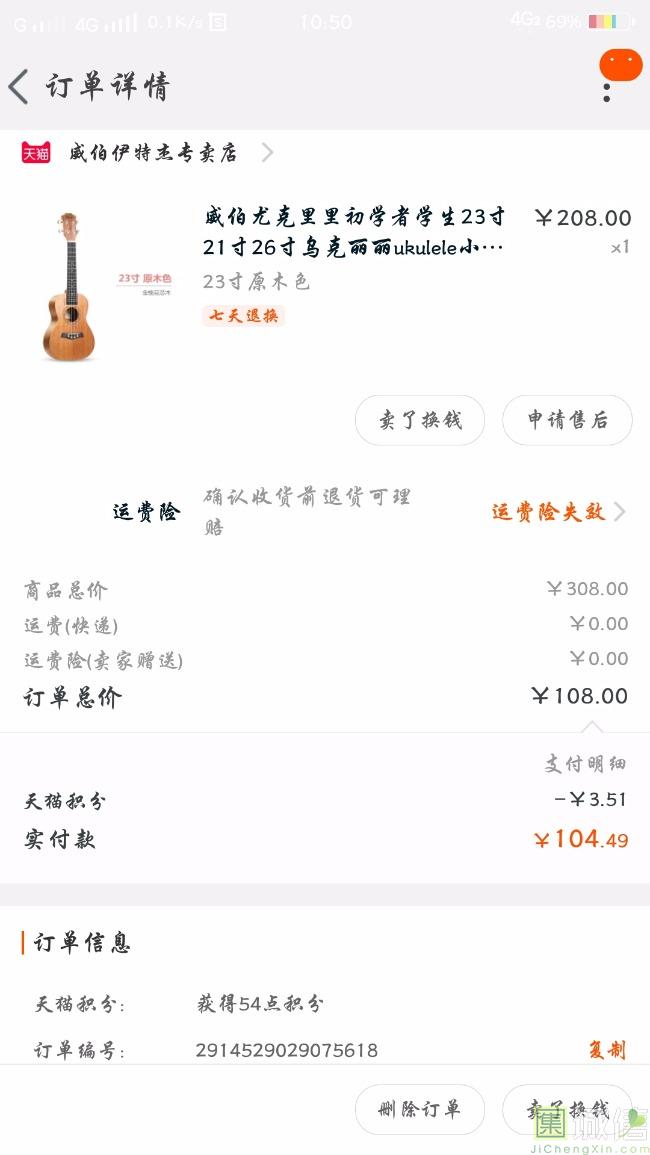This screenshot has height=1155, width=650.
Task: Tap 申请售后 to request after-sales
Action: 567,421
